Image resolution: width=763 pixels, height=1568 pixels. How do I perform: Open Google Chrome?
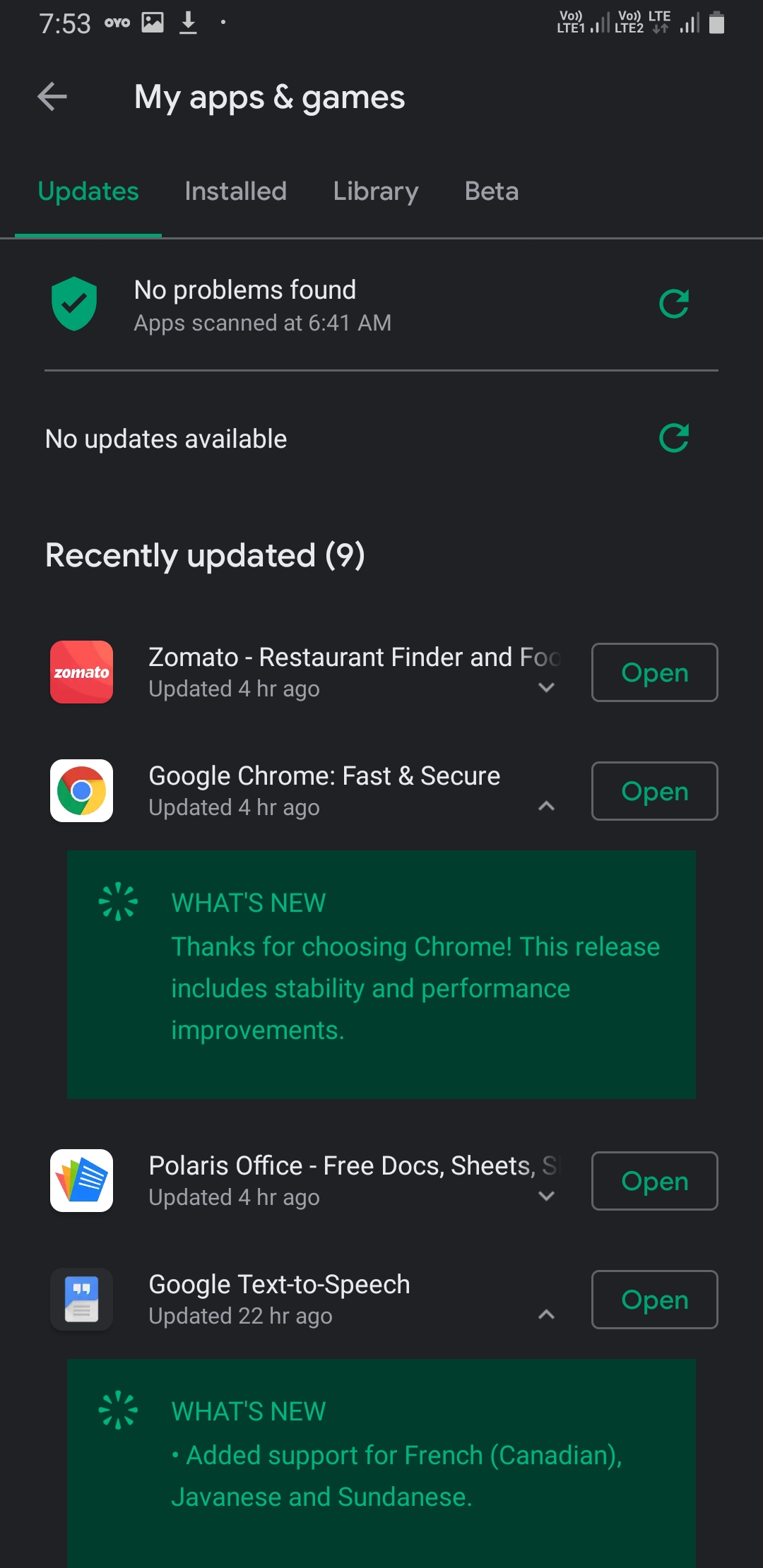[x=655, y=791]
